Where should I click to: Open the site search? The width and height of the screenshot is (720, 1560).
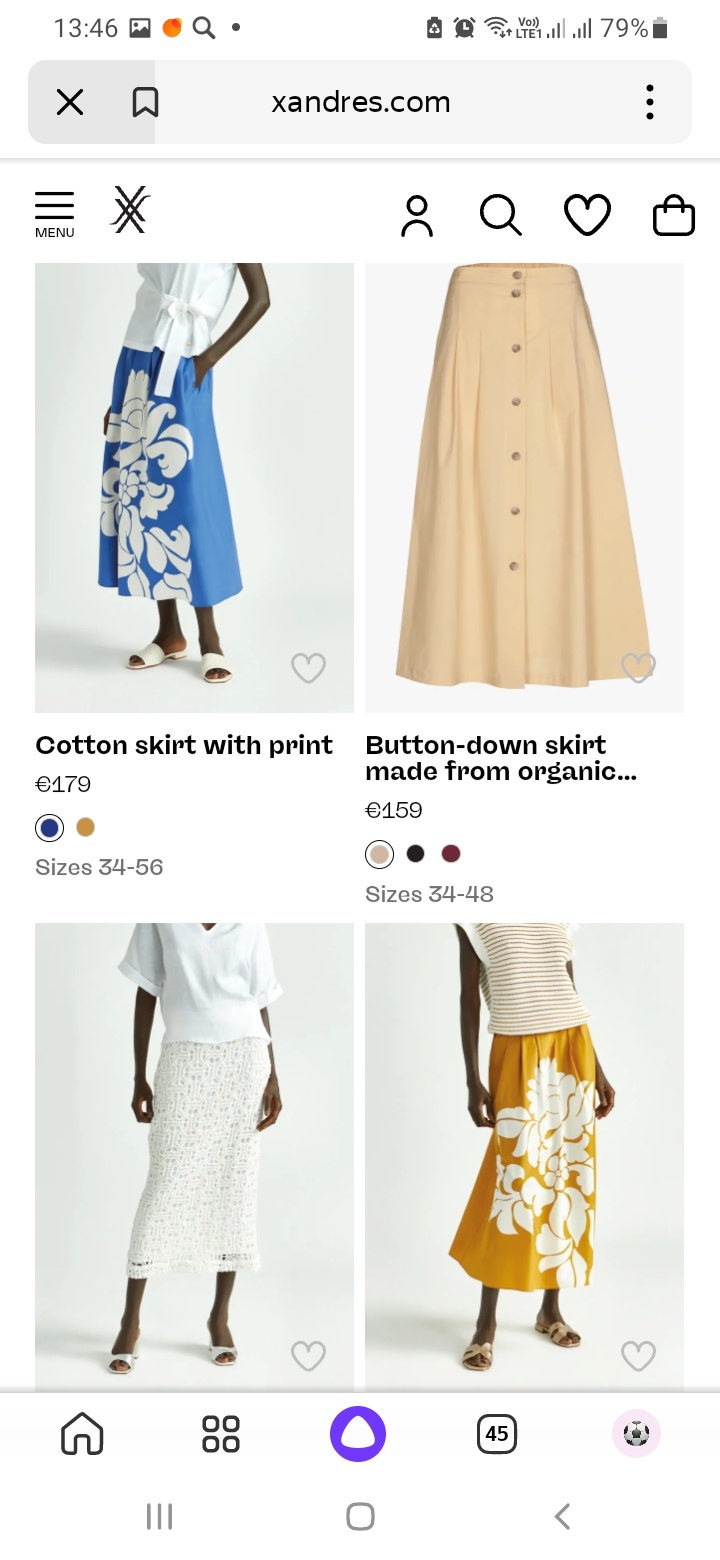coord(500,215)
